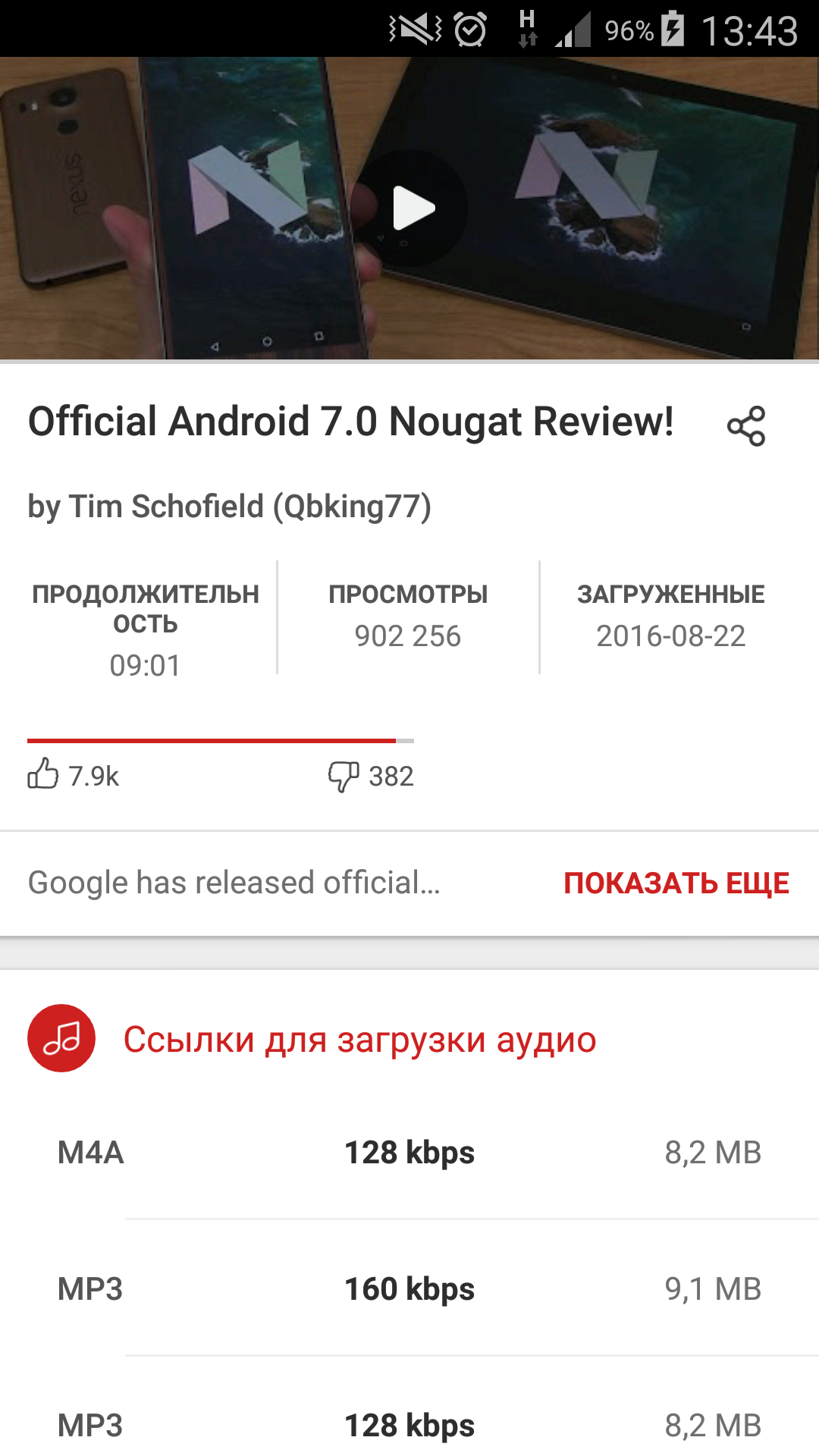This screenshot has height=1456, width=819.
Task: Download MP3 160 kbps audio
Action: [409, 1289]
